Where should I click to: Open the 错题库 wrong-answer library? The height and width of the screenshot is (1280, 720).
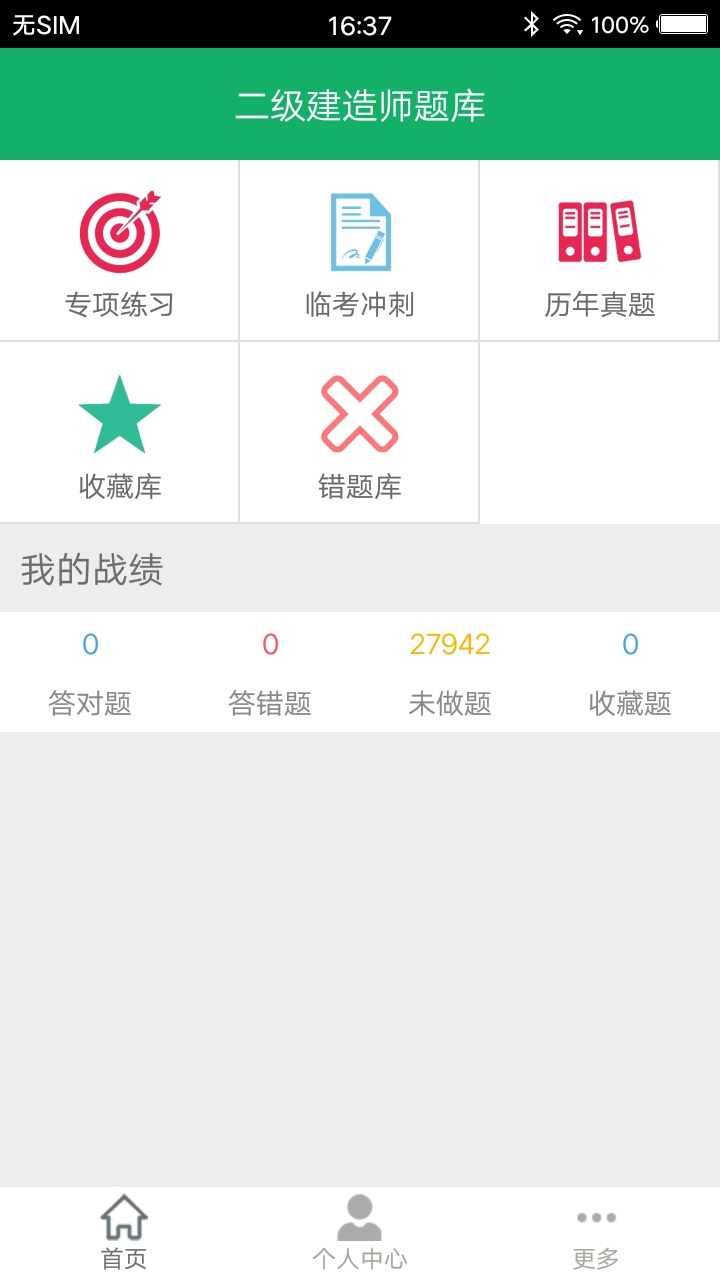[x=360, y=434]
